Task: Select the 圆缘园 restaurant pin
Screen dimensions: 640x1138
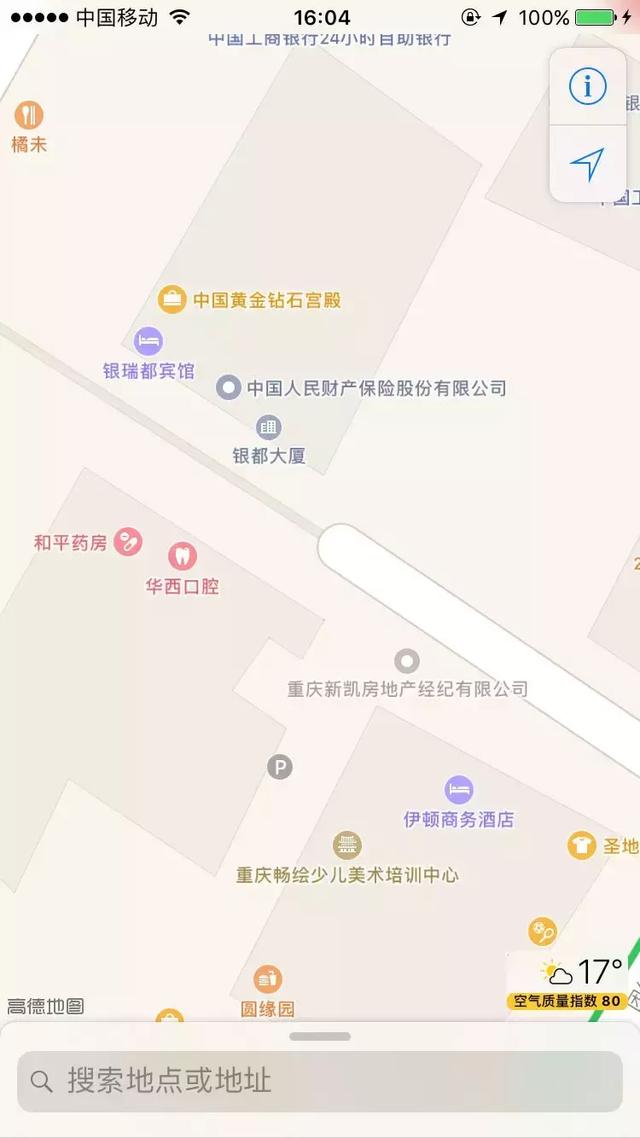Action: point(267,980)
